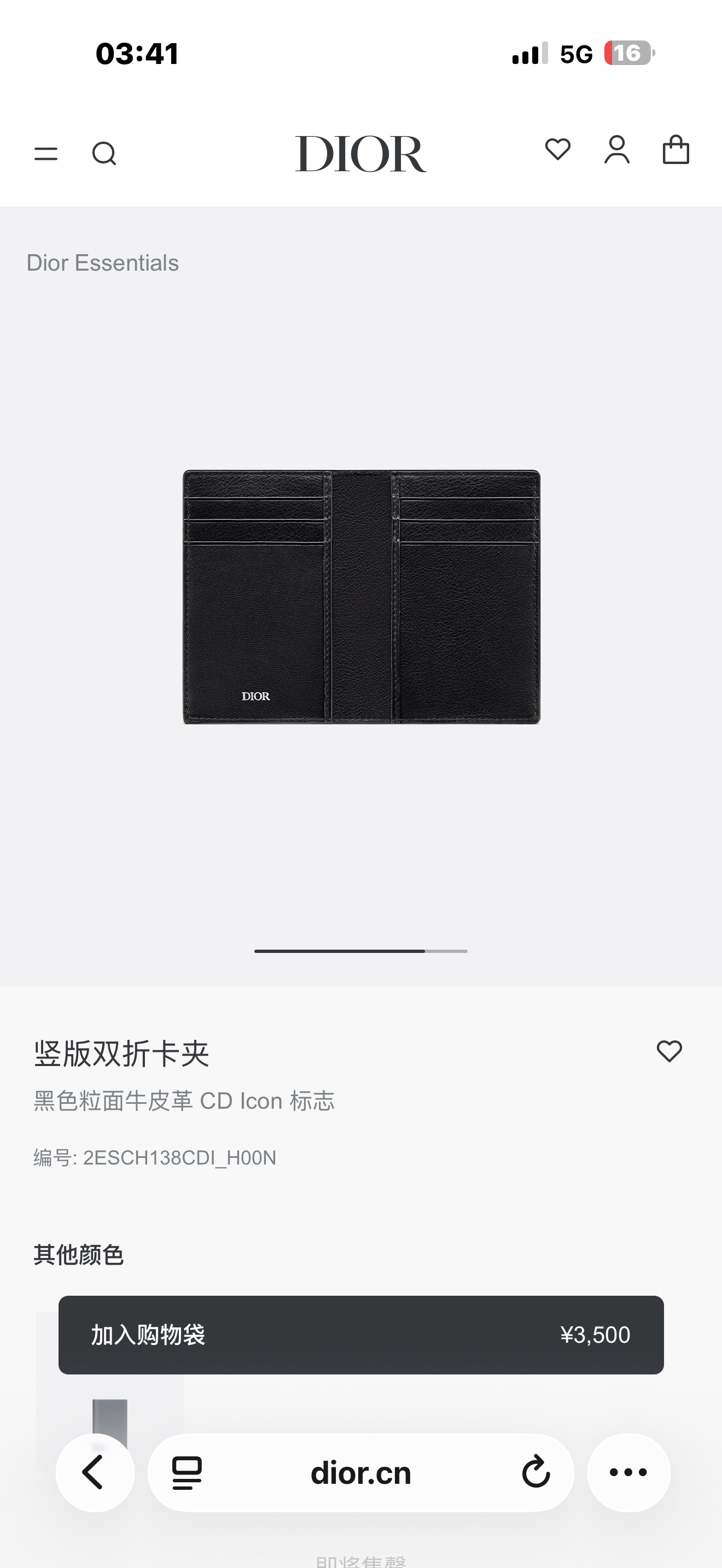Open the search magnifier
Screen dimensions: 722x1568
coord(104,154)
